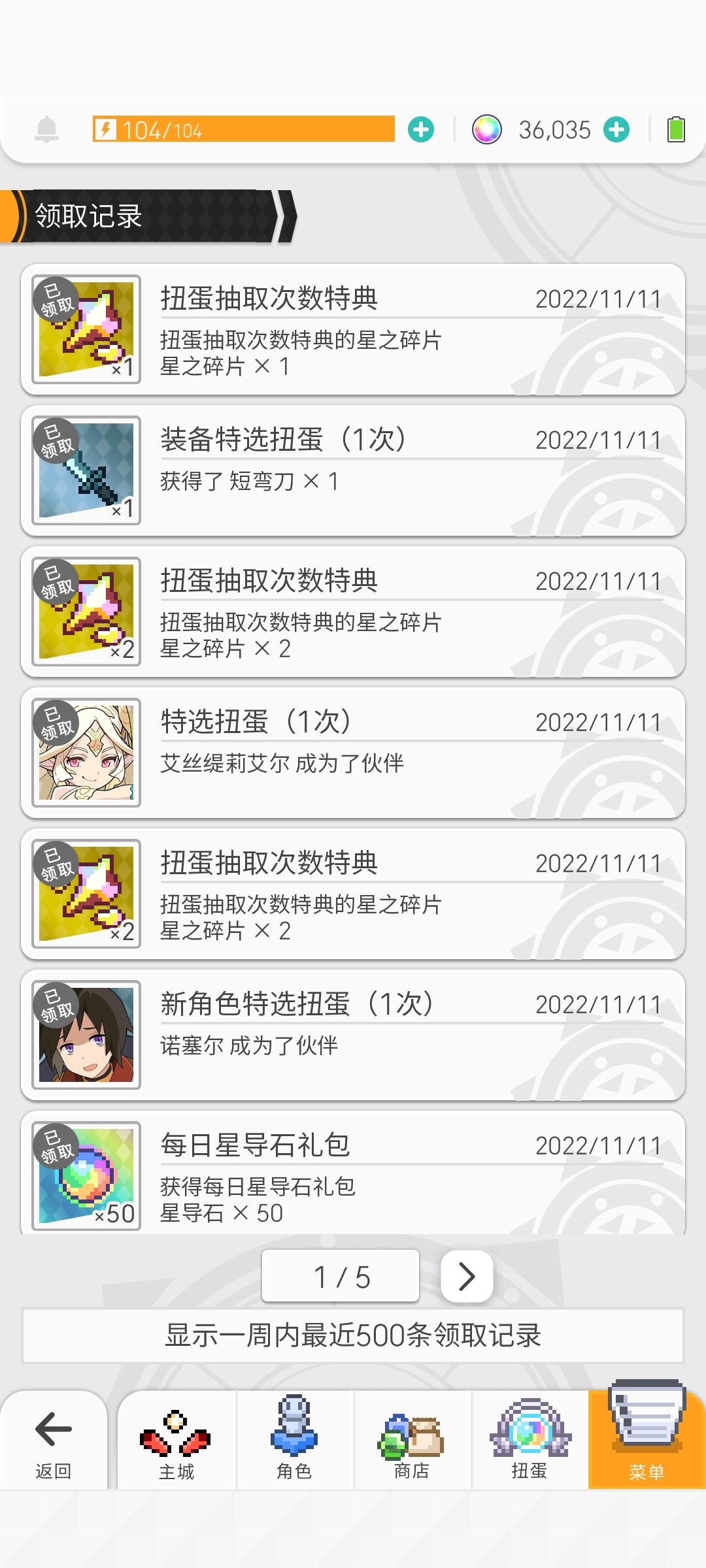Click the notification bell icon at top left
This screenshot has width=706, height=1568.
[43, 129]
